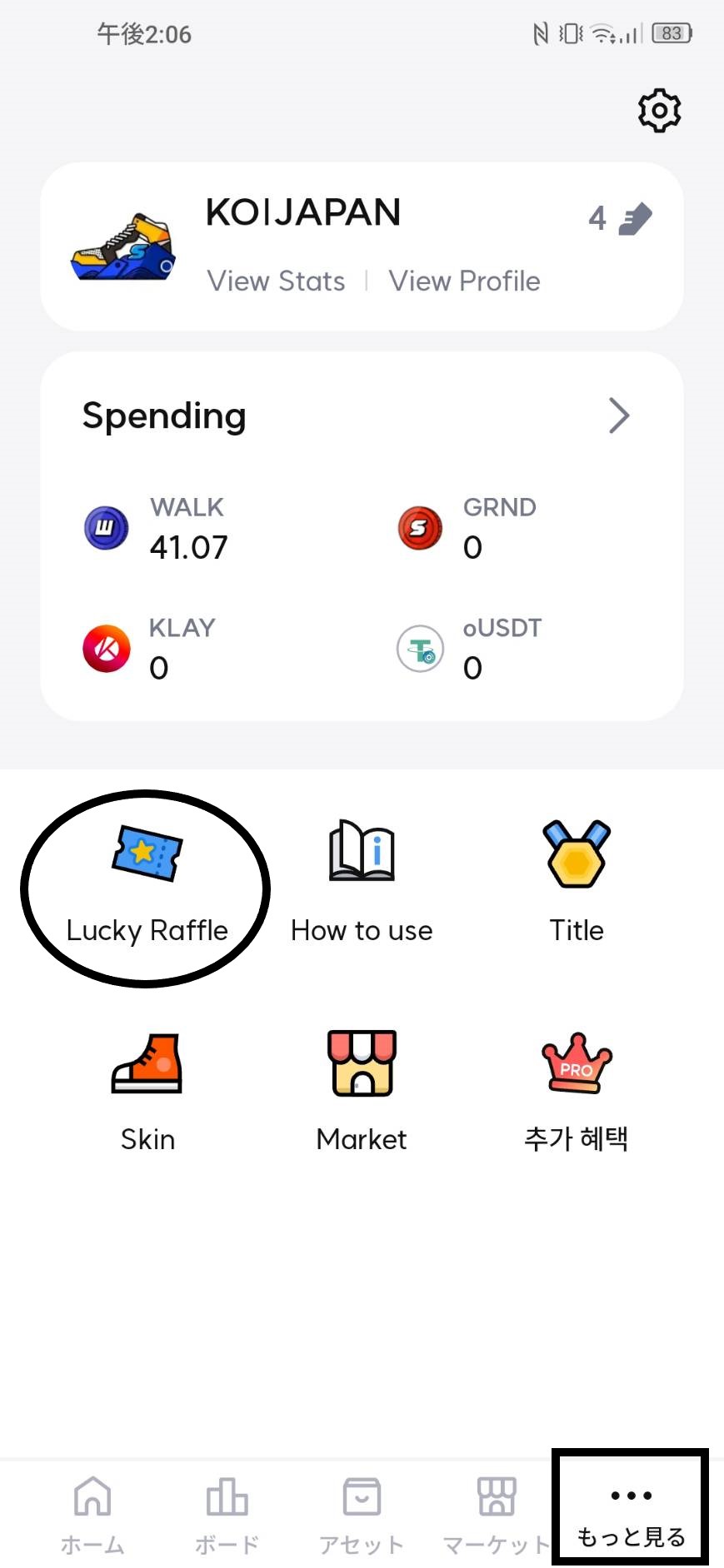Switch to the ホーム tab
The width and height of the screenshot is (724, 1568).
coord(92,1513)
